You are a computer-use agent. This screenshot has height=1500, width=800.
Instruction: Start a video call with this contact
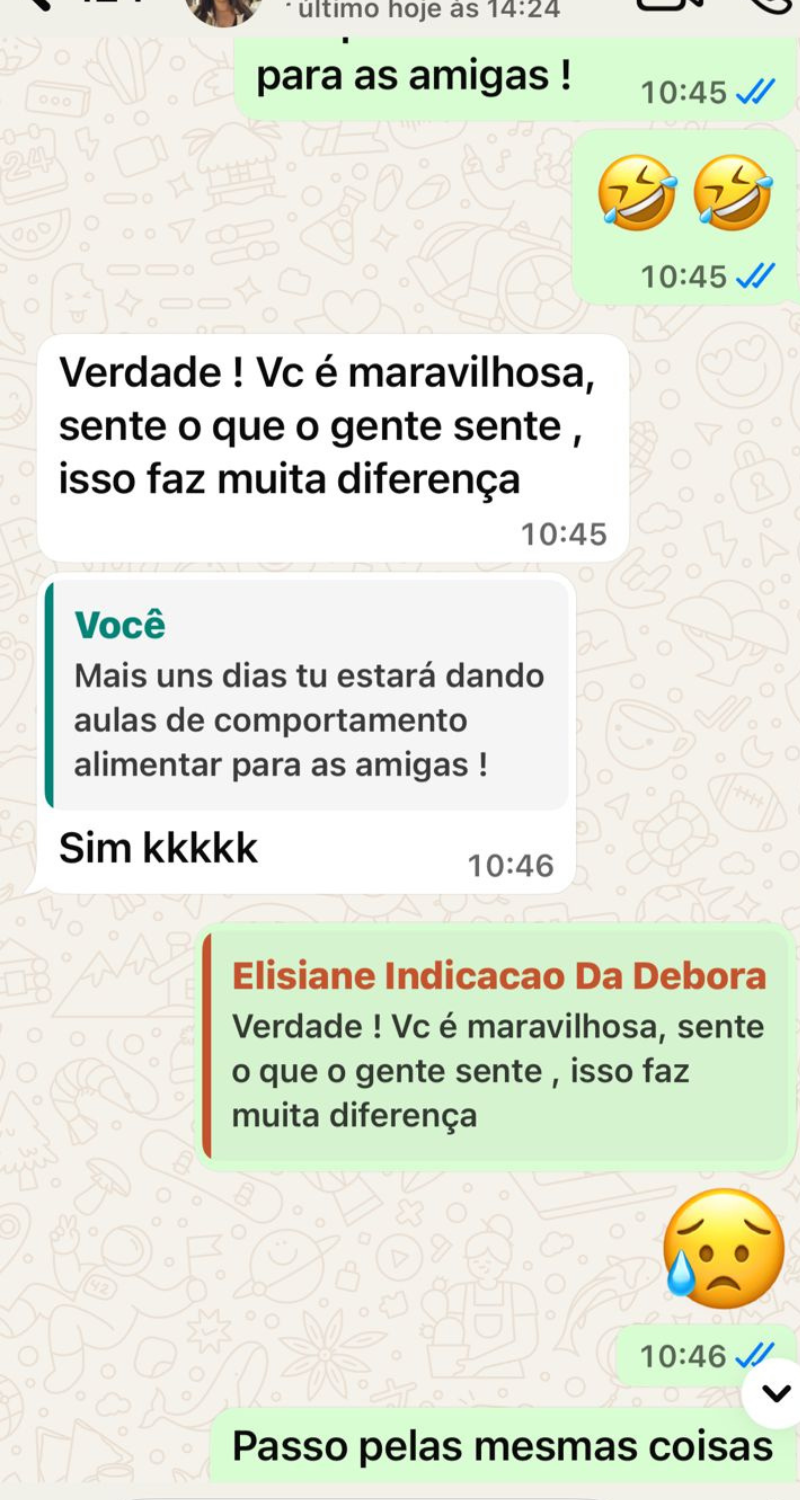[x=669, y=5]
